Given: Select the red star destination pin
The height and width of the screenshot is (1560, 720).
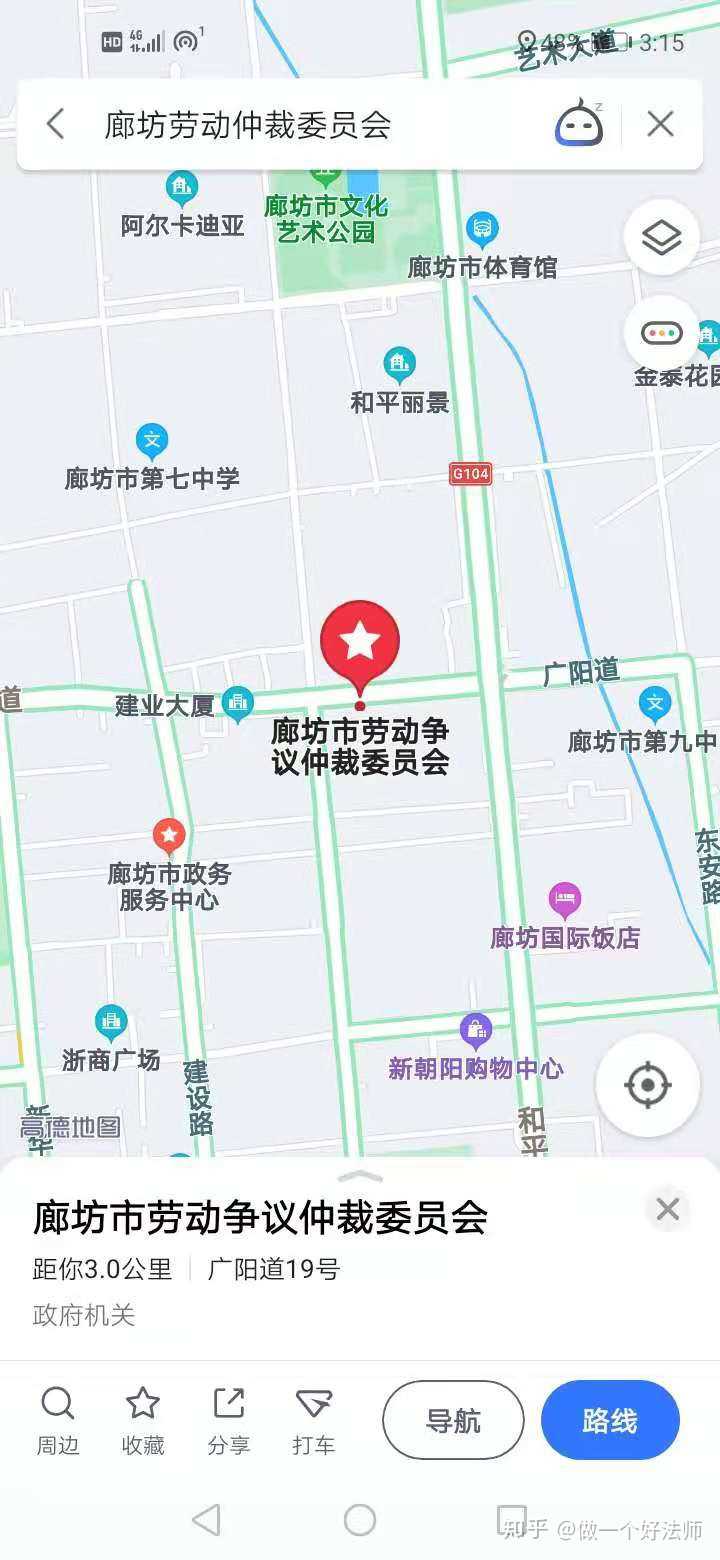Looking at the screenshot, I should point(361,640).
